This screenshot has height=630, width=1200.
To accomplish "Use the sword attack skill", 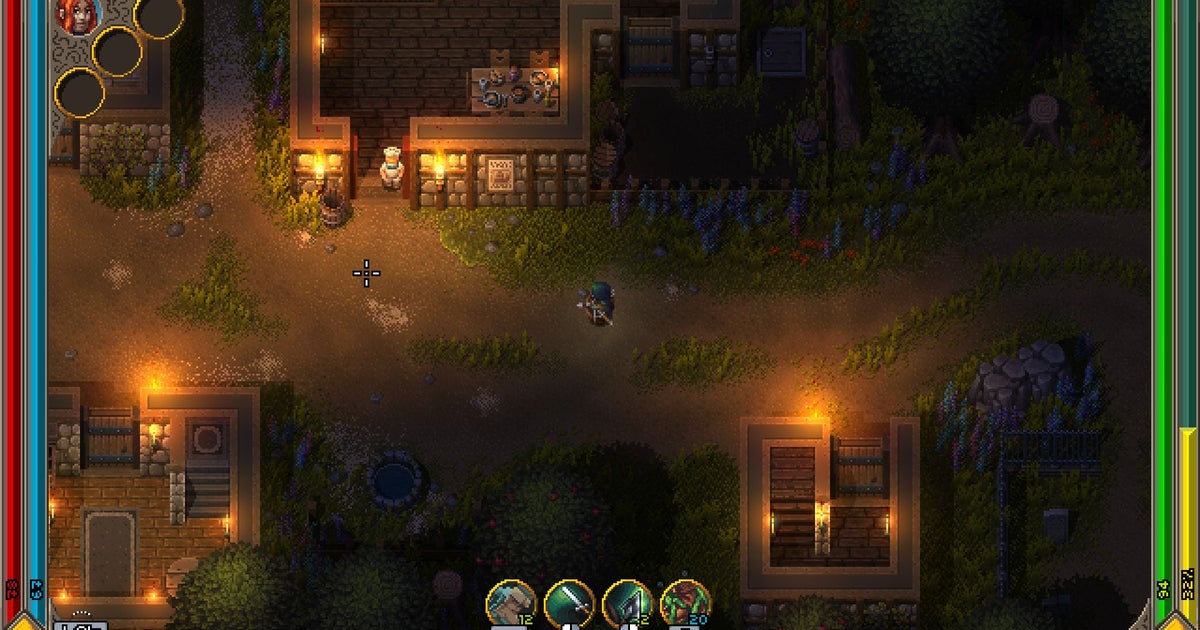I will click(569, 603).
